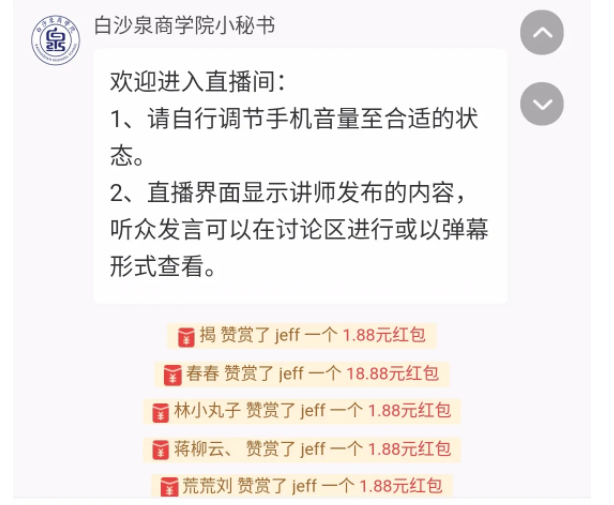Jump to bottom with the down-arrow button
614x505 pixels.
(542, 103)
